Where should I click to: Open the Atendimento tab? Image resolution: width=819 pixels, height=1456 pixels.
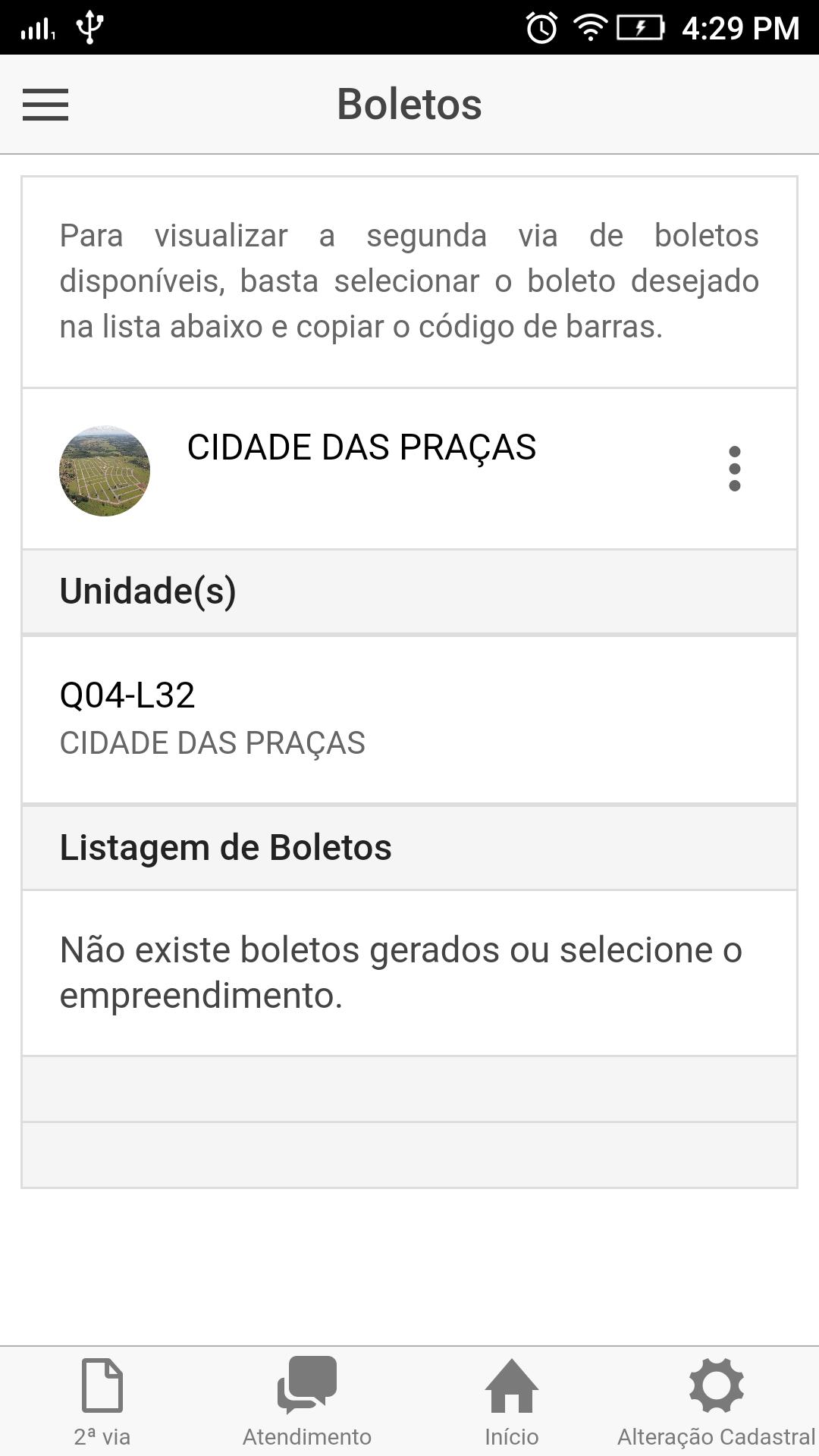coord(307,1401)
